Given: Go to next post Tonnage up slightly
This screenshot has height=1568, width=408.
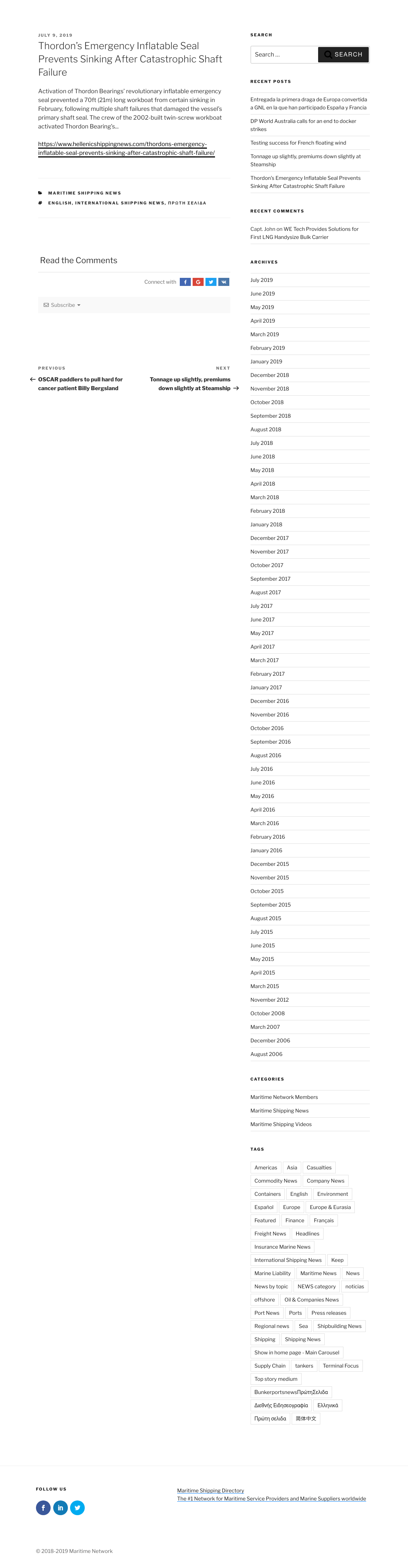Looking at the screenshot, I should (190, 384).
